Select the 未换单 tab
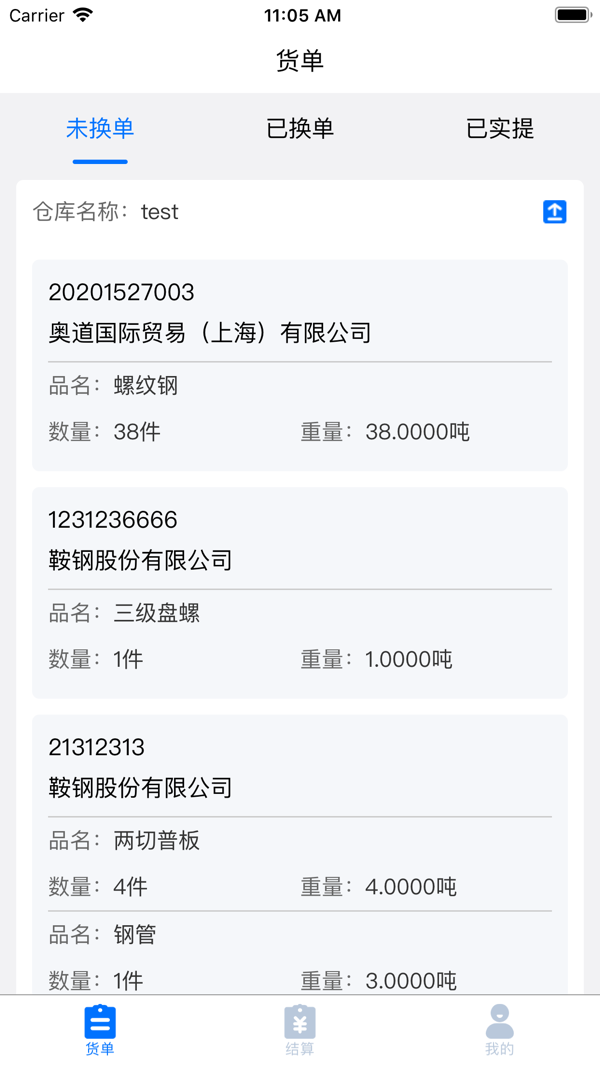The height and width of the screenshot is (1067, 600). (x=100, y=129)
